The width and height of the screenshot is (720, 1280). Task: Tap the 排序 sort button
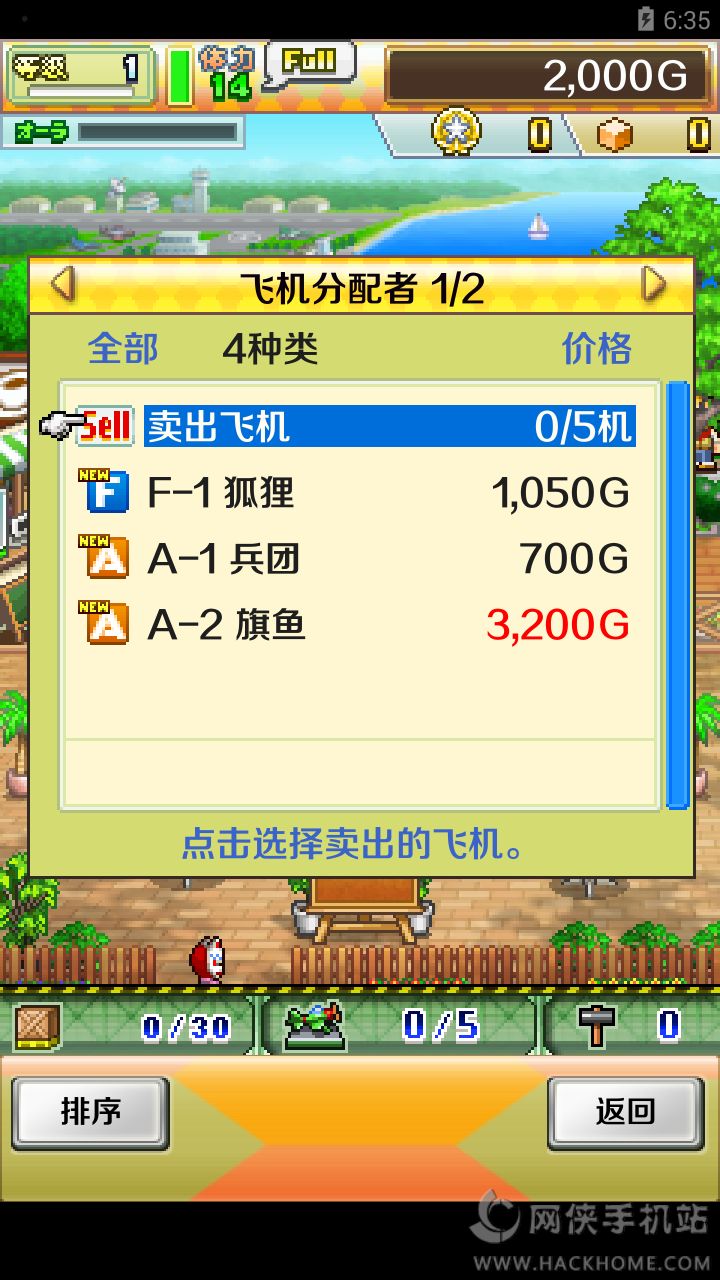pyautogui.click(x=90, y=1112)
